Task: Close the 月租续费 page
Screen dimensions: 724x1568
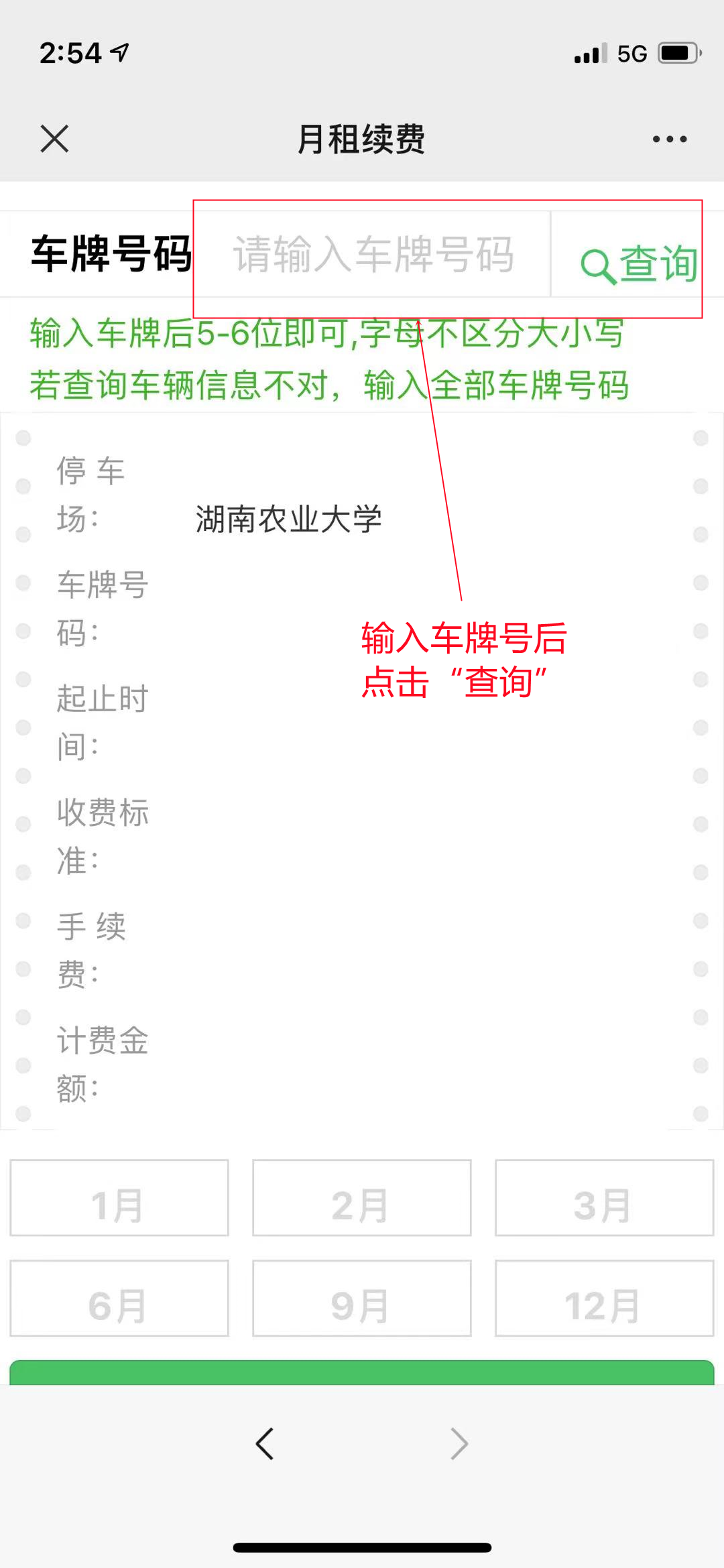Action: [54, 139]
